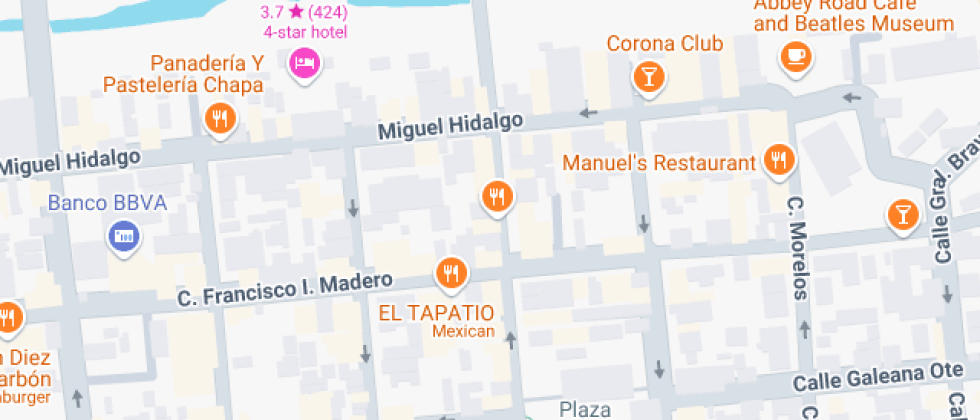980x420 pixels.
Task: Select the bar marker near Calle Gral. Bravo
Action: [903, 213]
